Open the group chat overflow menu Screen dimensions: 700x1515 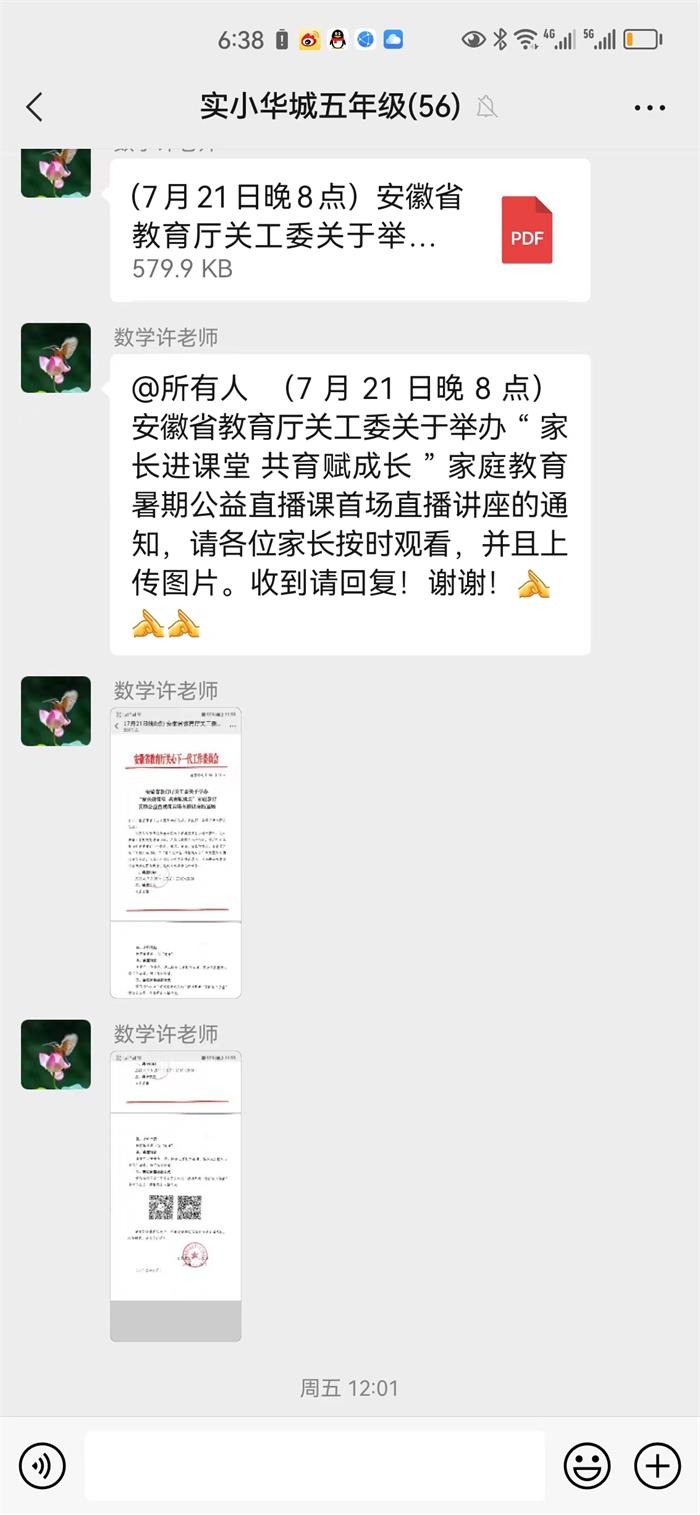(x=649, y=107)
